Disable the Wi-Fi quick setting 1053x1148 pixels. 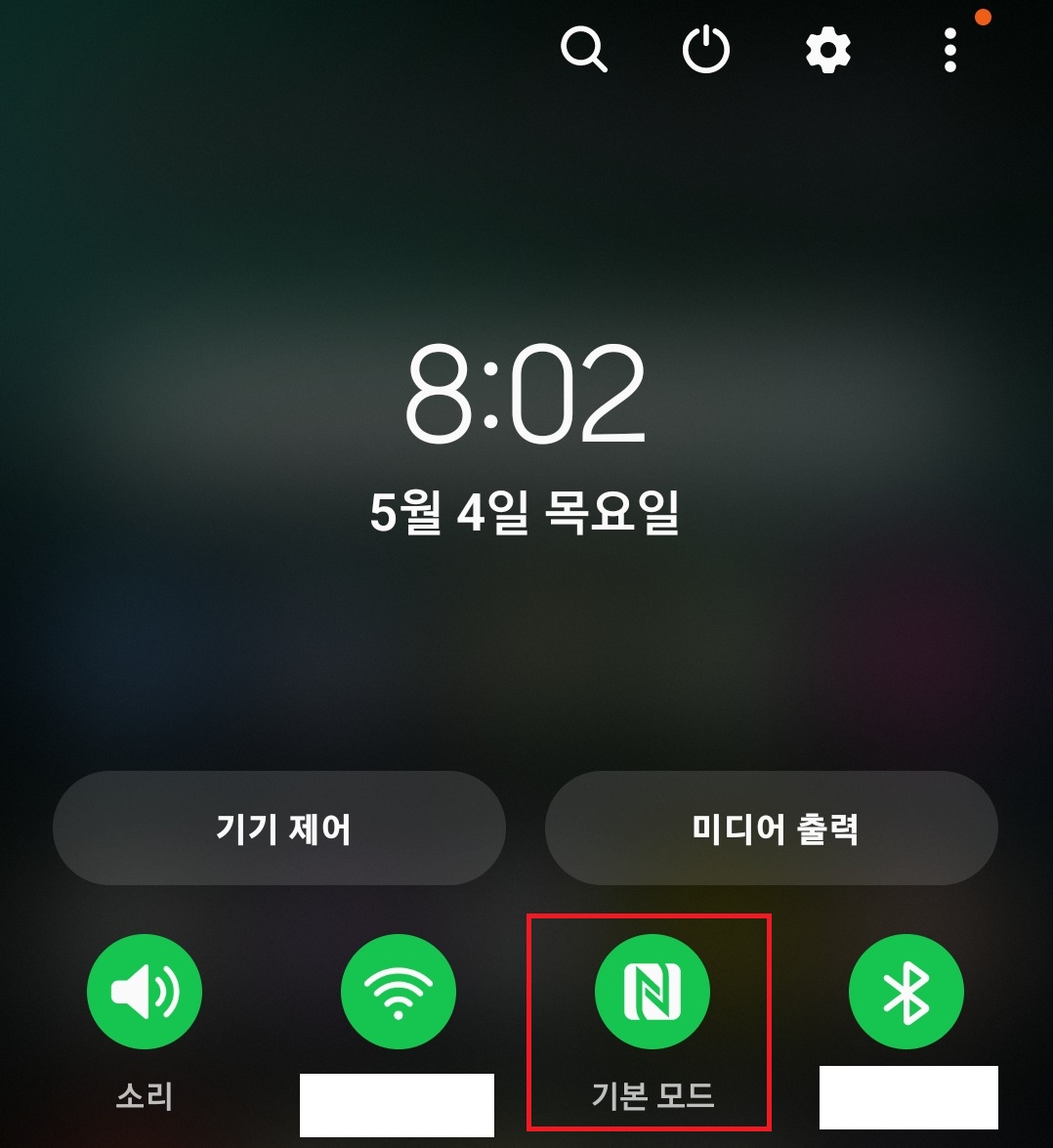[x=398, y=990]
